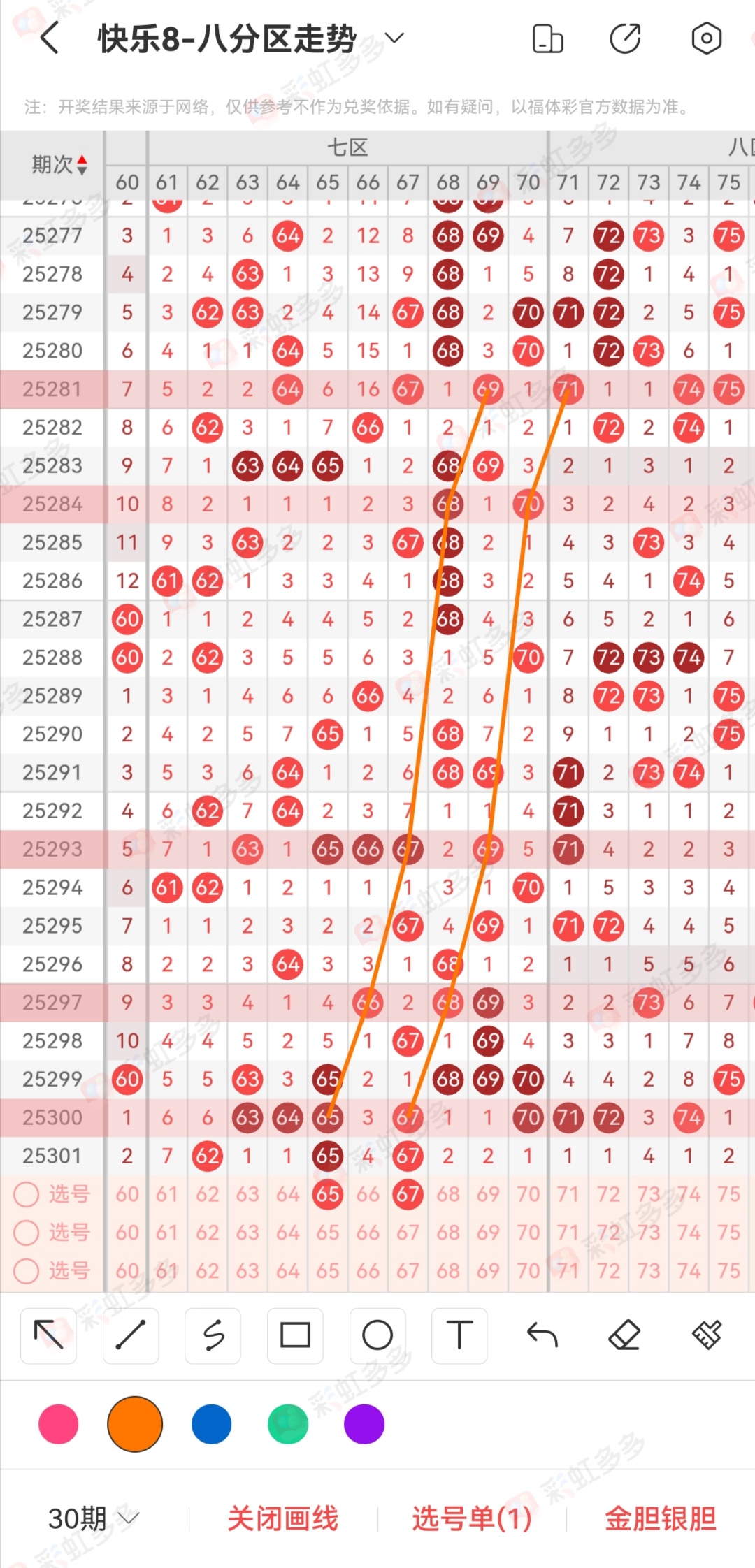Open the settings hexagon icon
This screenshot has width=755, height=1568.
(x=706, y=38)
